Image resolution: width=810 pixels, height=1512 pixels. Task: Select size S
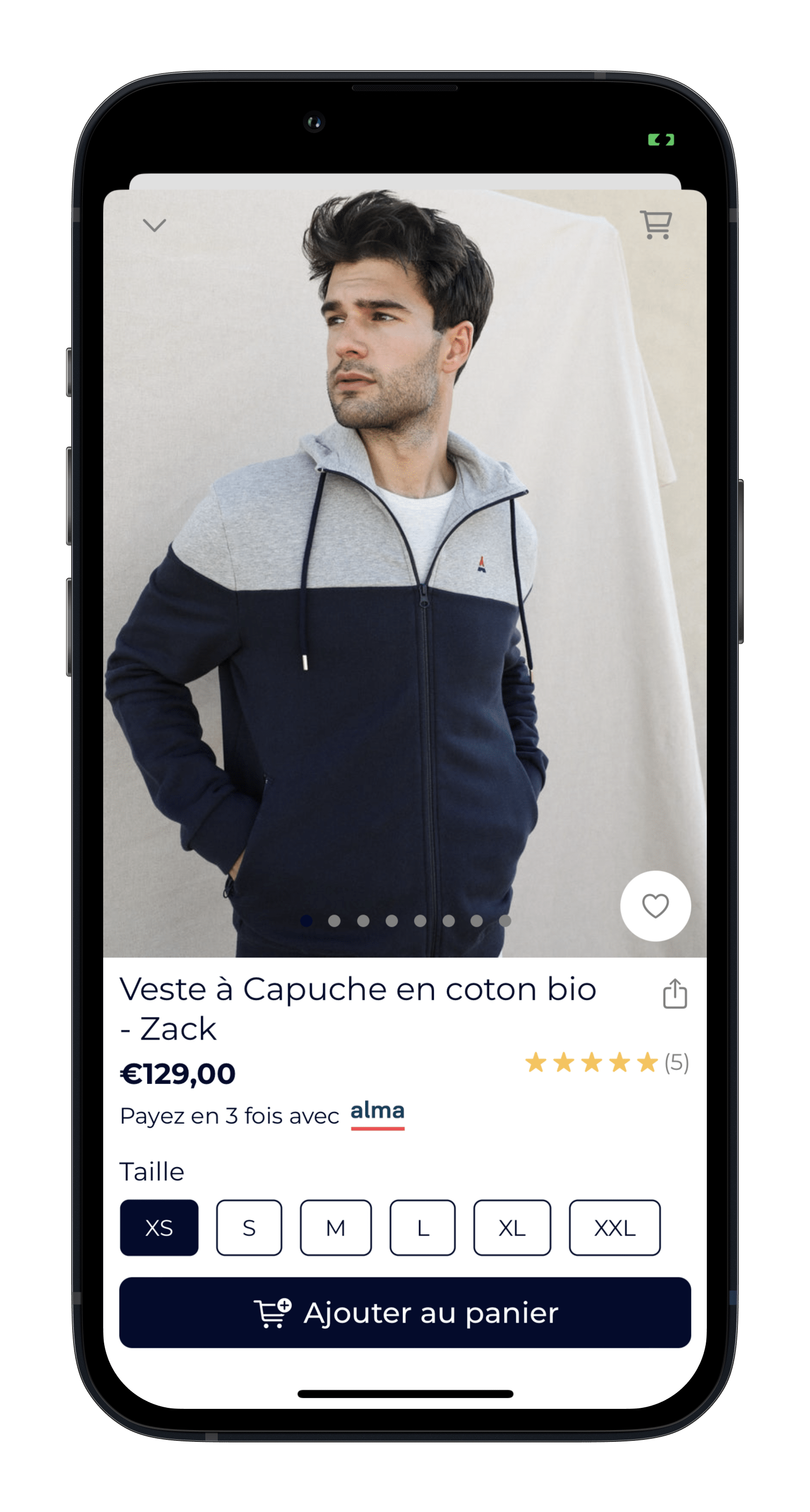pyautogui.click(x=249, y=1227)
